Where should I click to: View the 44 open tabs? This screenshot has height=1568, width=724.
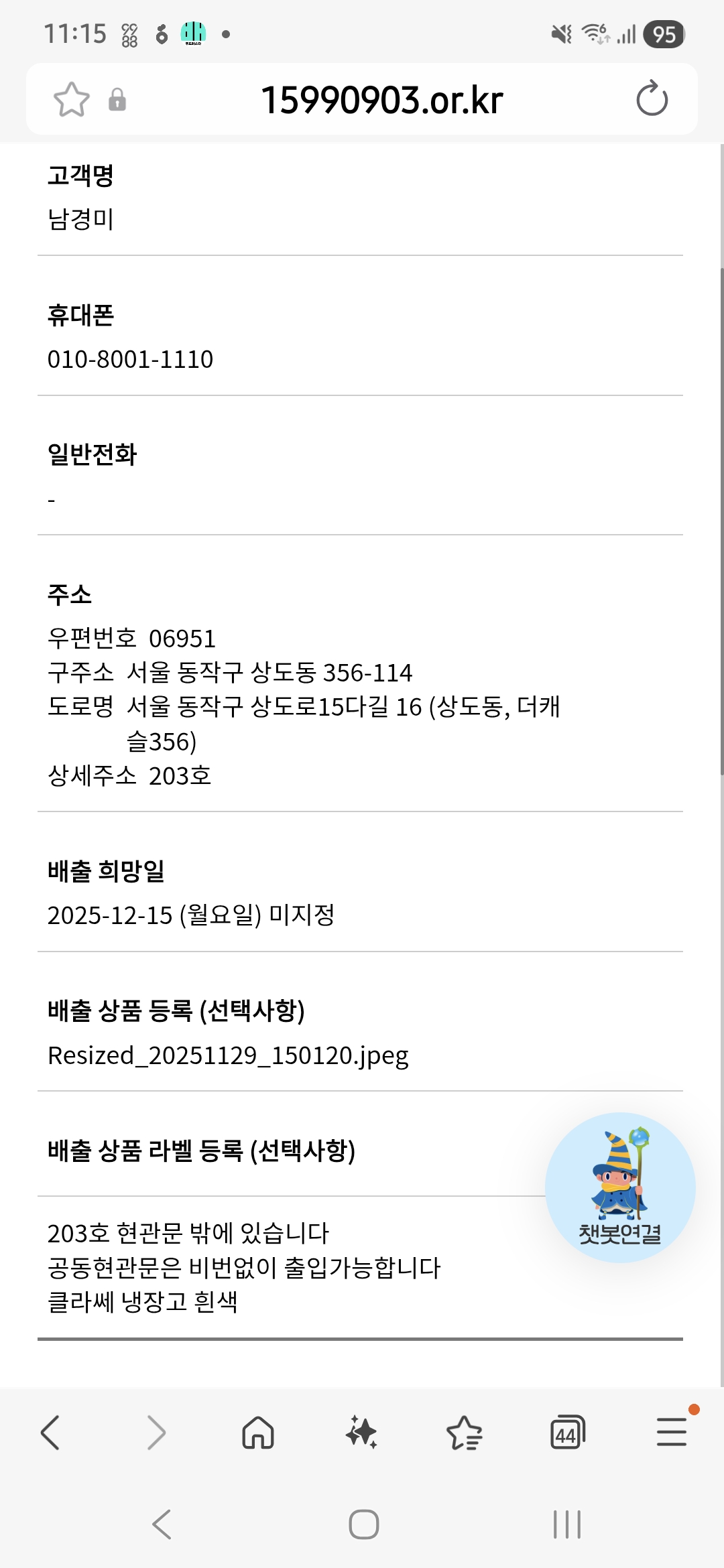567,1433
